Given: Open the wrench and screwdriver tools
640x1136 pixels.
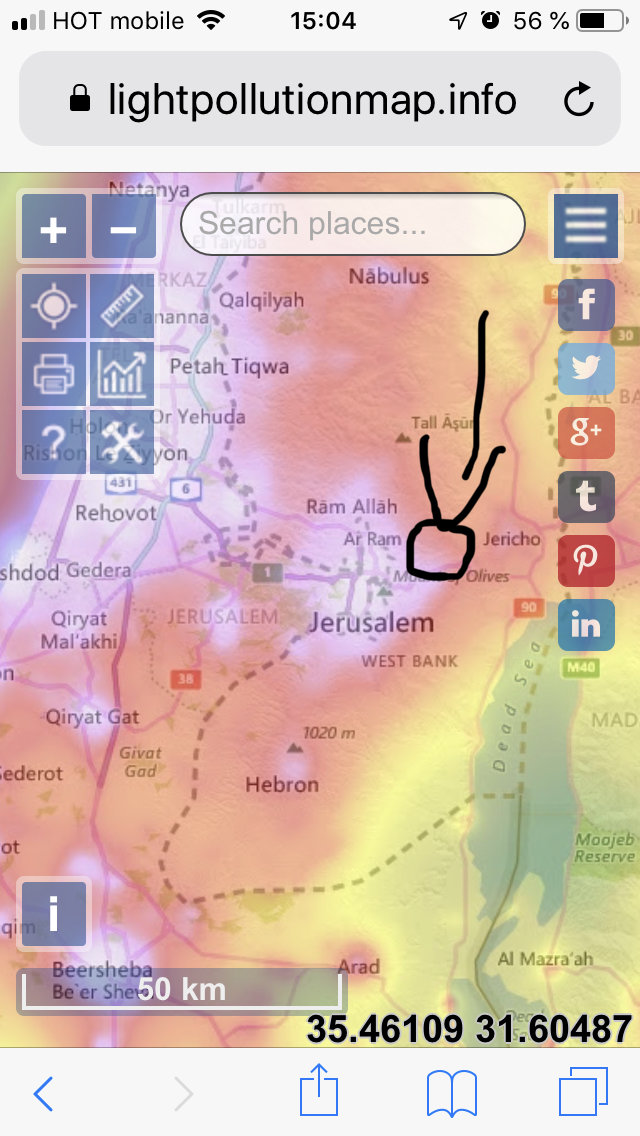Looking at the screenshot, I should click(x=123, y=441).
